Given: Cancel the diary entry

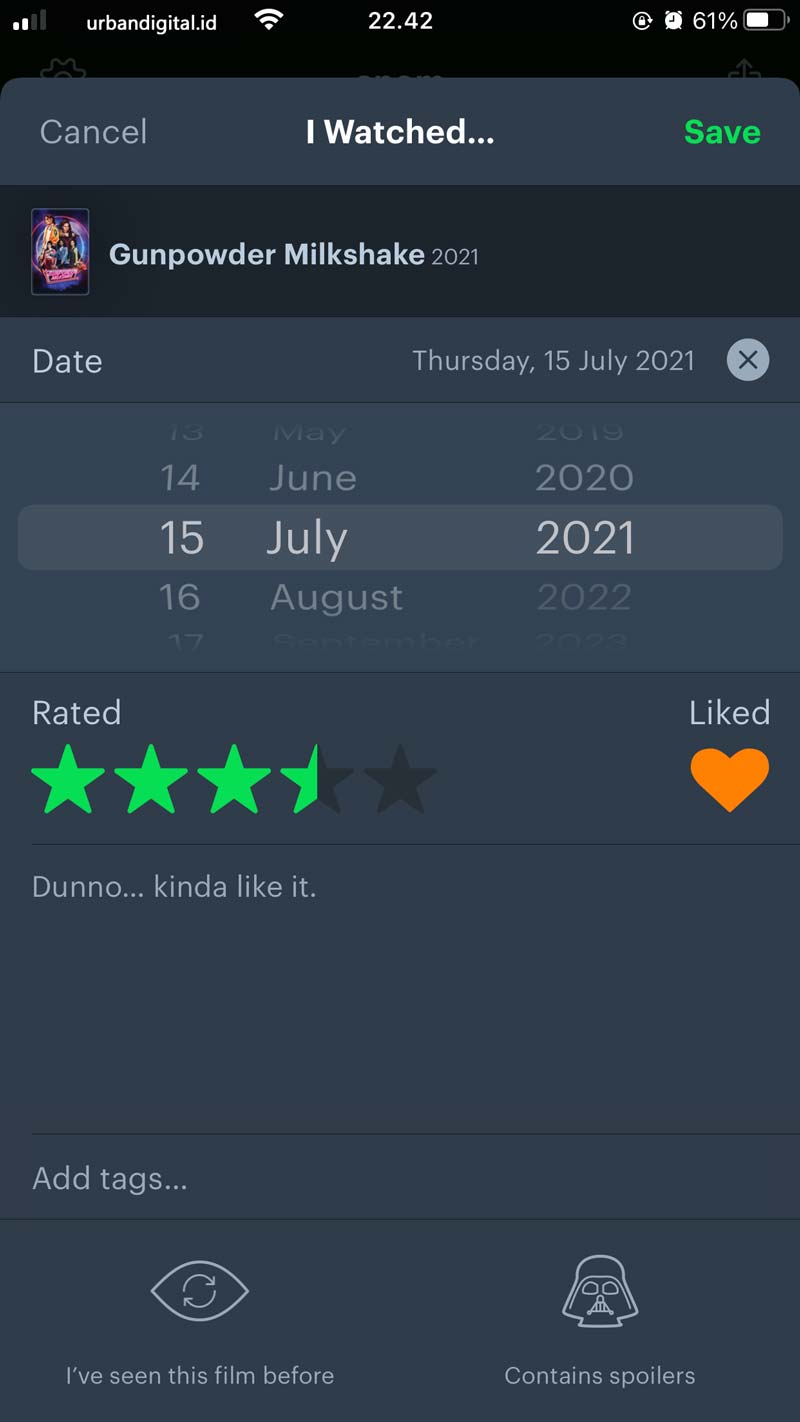Looking at the screenshot, I should (x=93, y=132).
